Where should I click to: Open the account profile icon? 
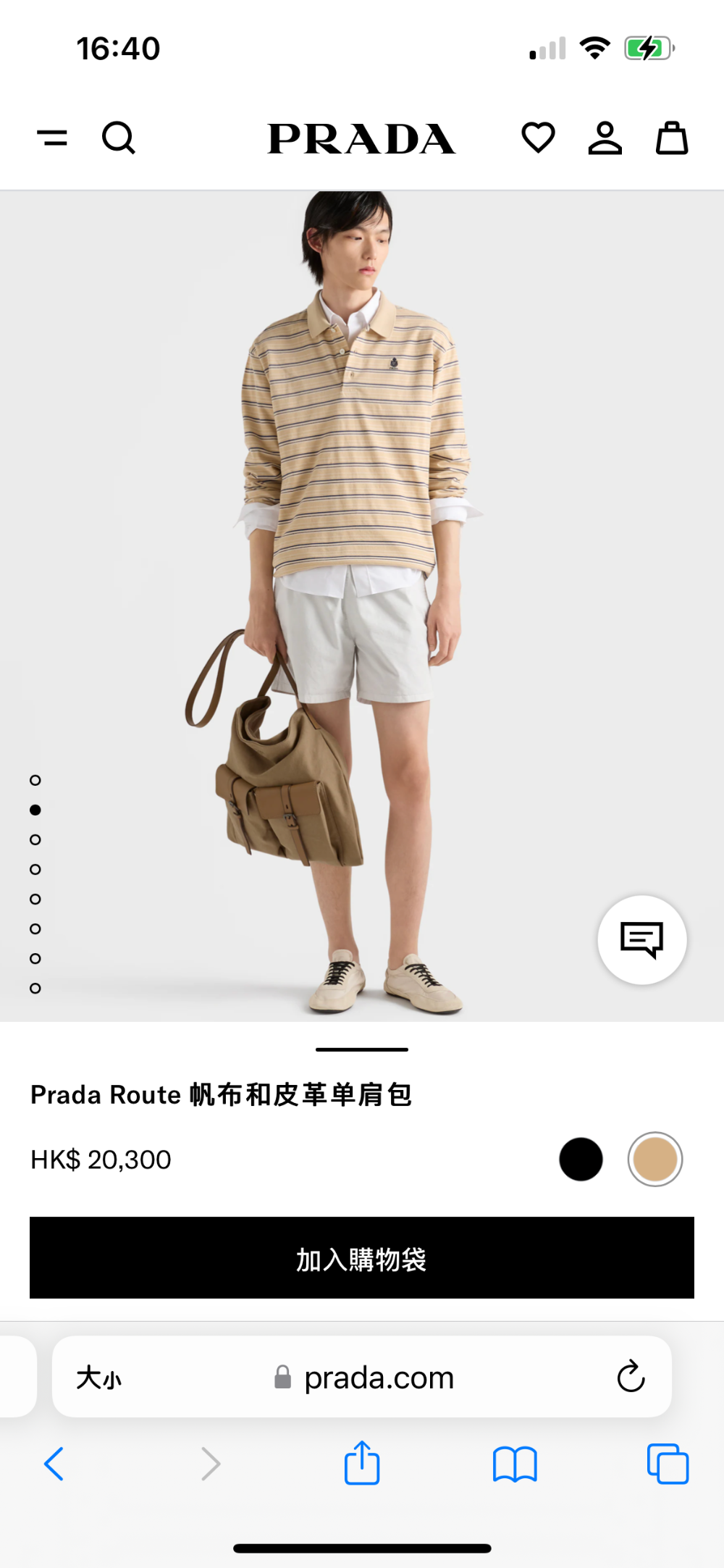point(605,138)
